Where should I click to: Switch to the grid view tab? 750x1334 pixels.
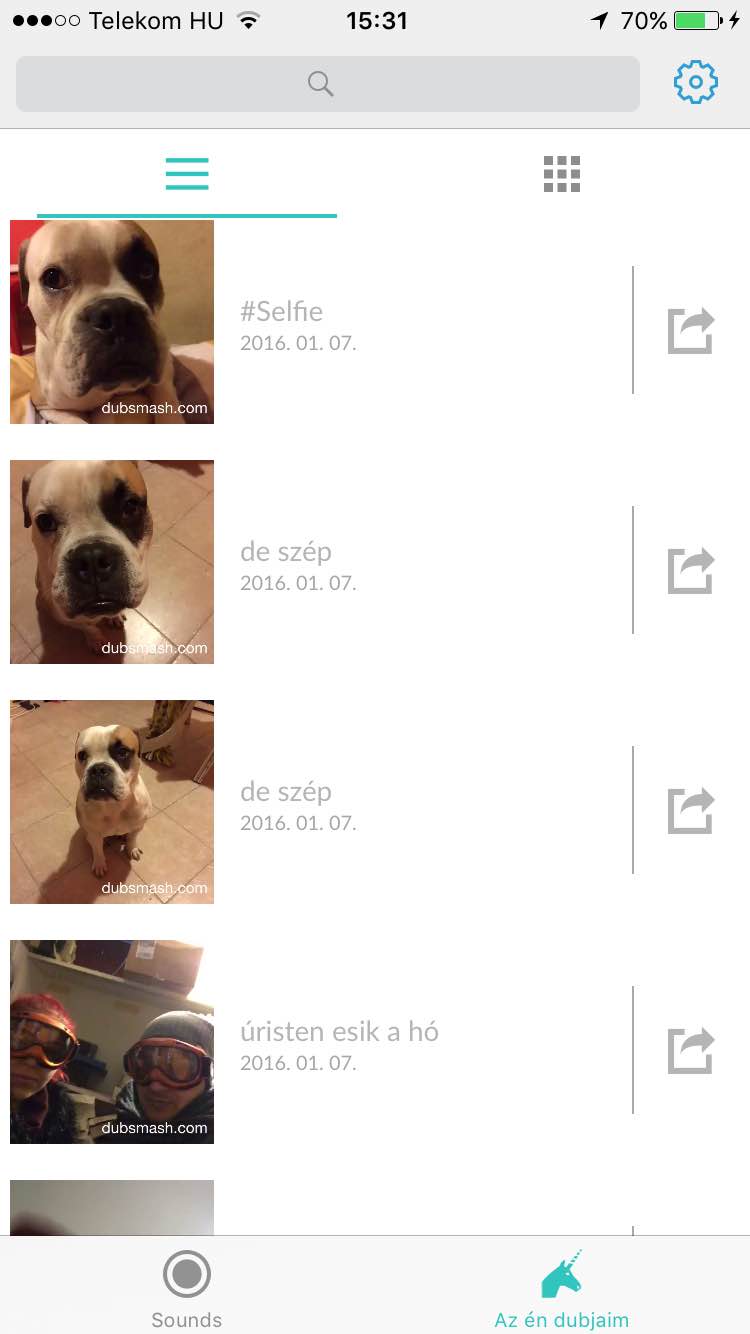(561, 174)
